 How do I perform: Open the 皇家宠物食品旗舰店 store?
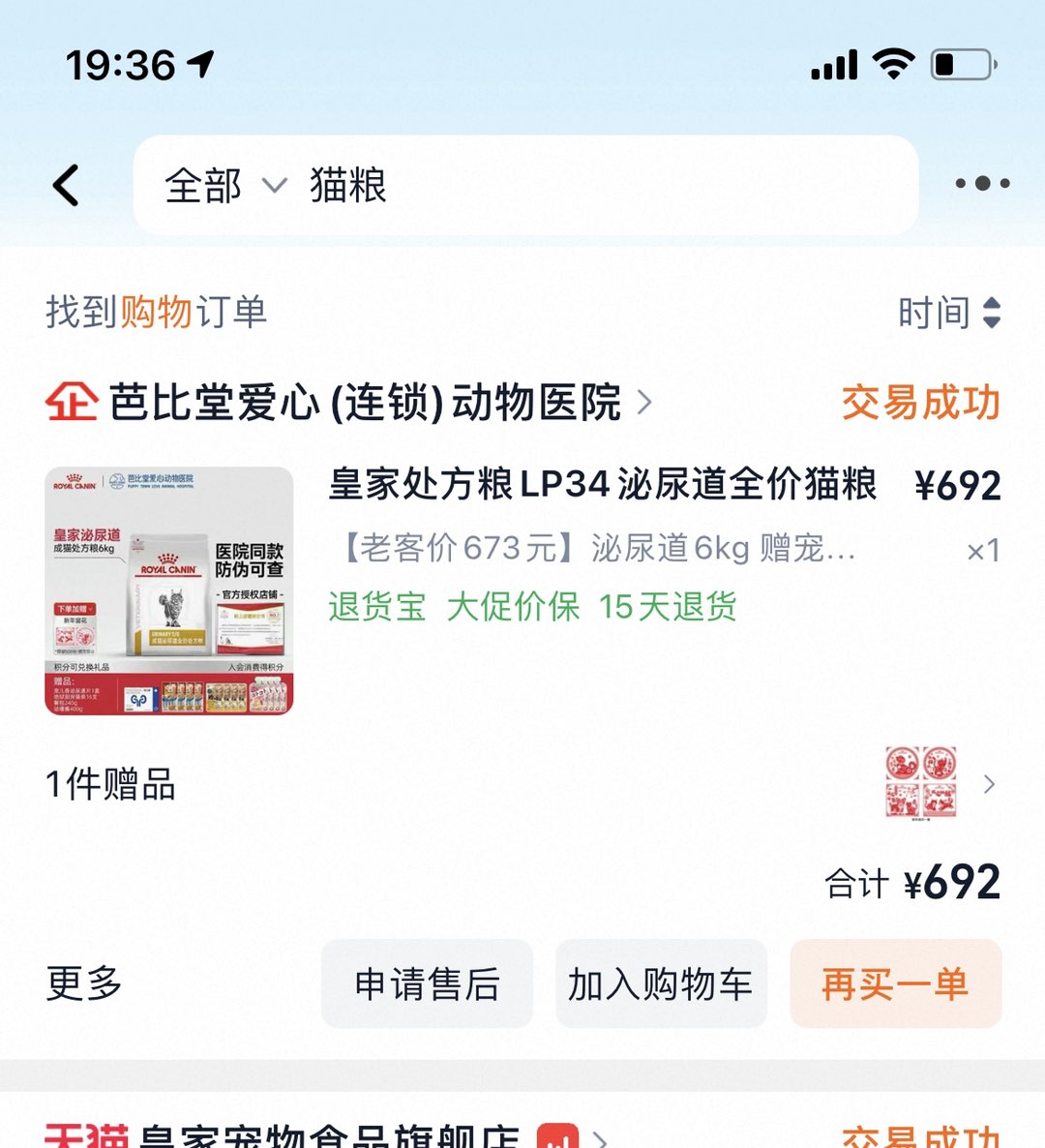click(x=329, y=1136)
